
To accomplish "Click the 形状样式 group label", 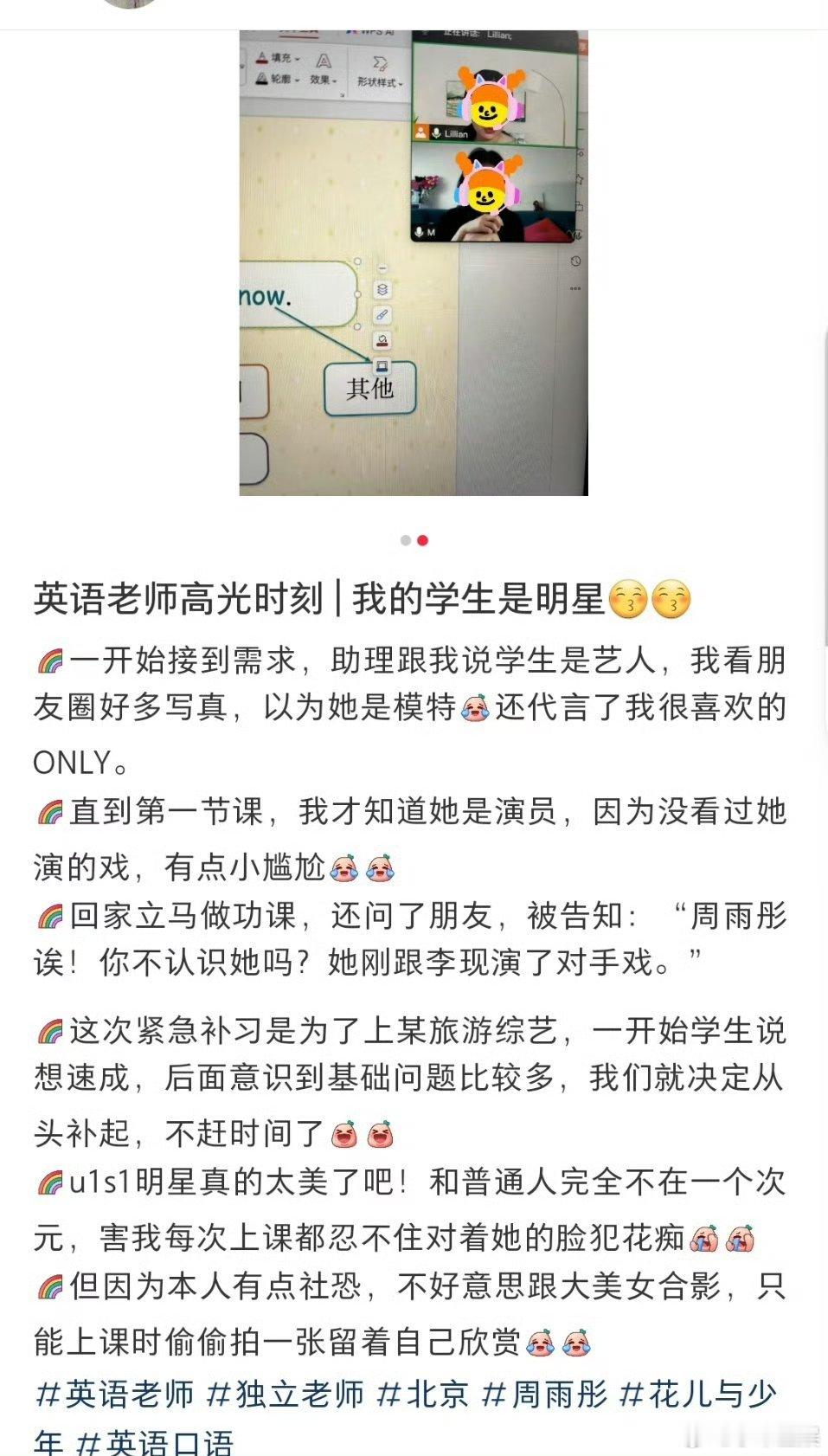I will [378, 83].
